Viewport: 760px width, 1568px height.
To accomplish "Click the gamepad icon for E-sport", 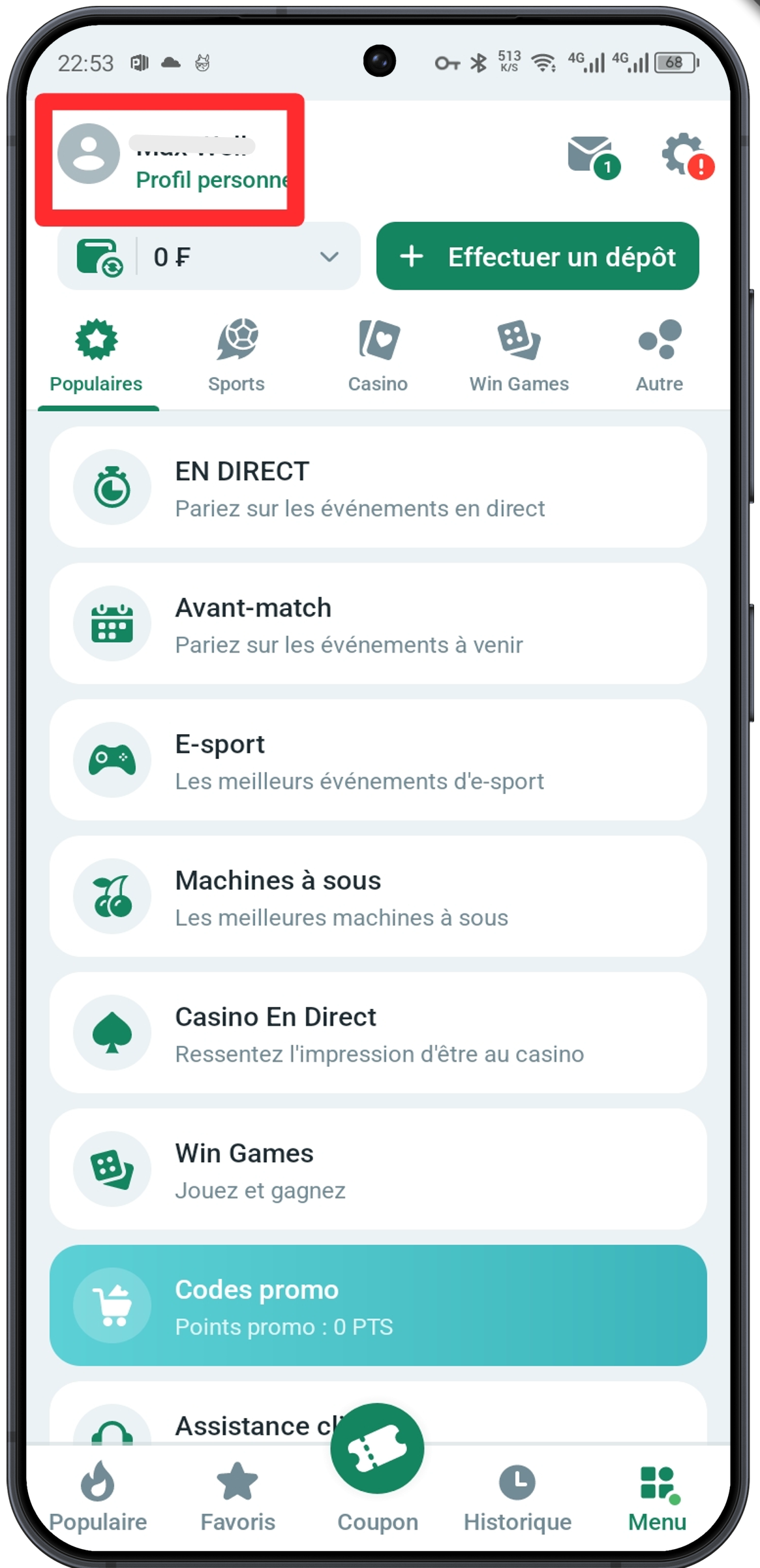I will pyautogui.click(x=112, y=760).
